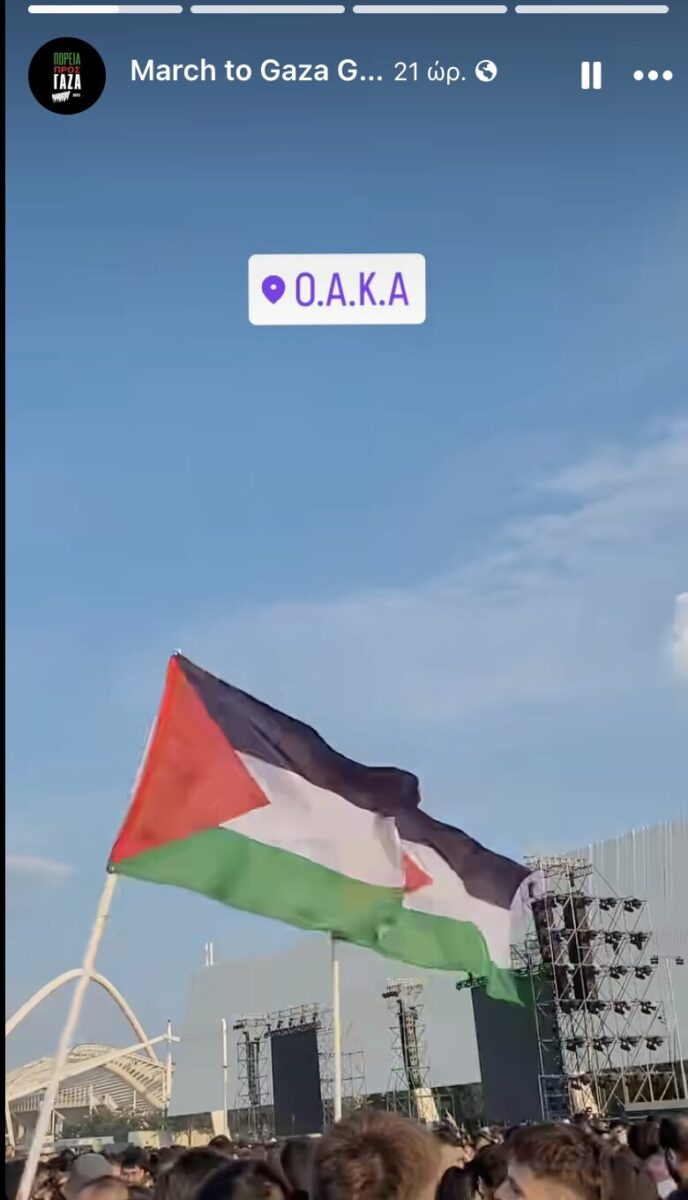Pause the story playback
688x1200 pixels.
coord(591,75)
